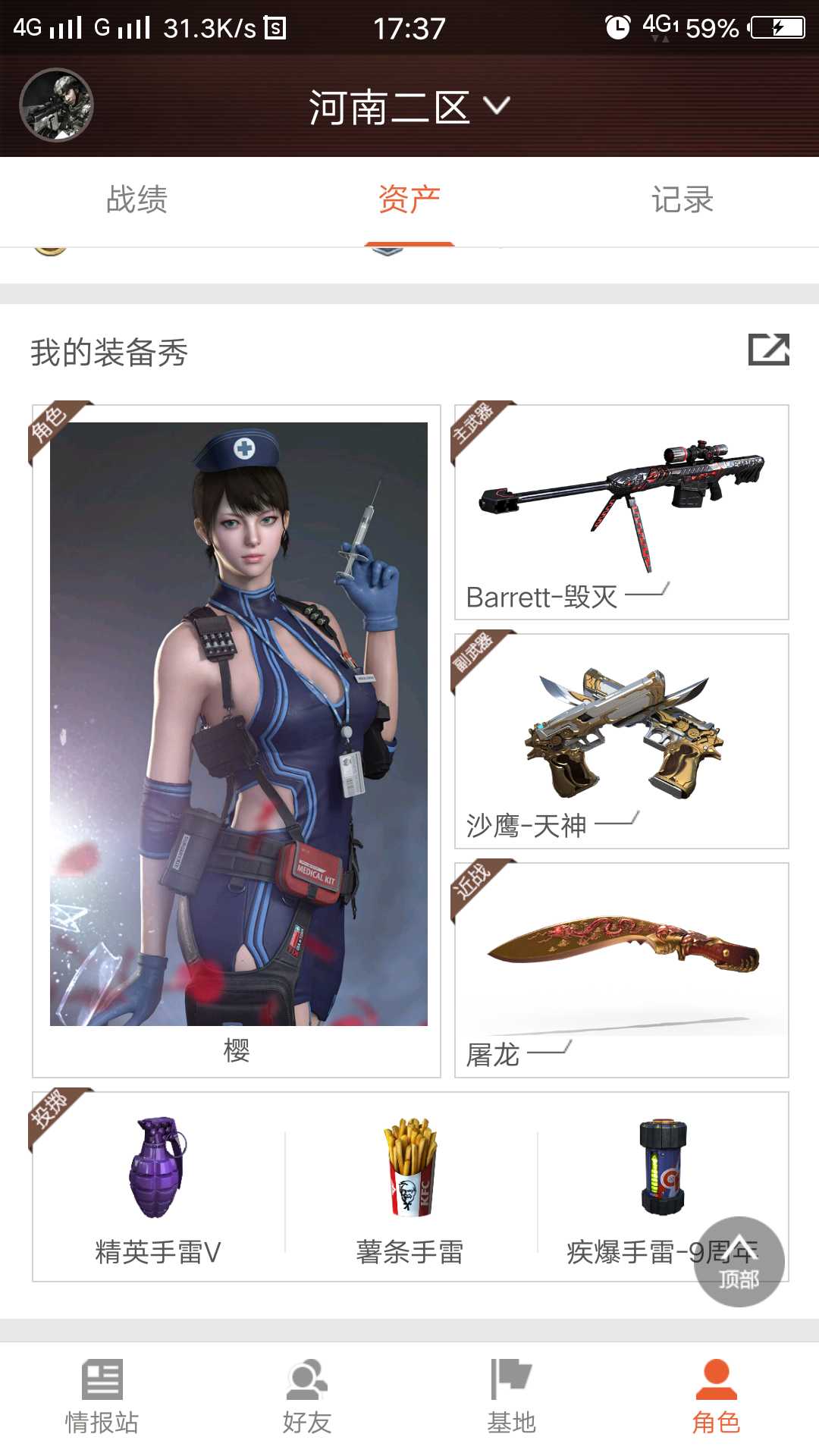The image size is (819, 1456).
Task: Open the 屠龙 melee weapon card
Action: click(621, 969)
